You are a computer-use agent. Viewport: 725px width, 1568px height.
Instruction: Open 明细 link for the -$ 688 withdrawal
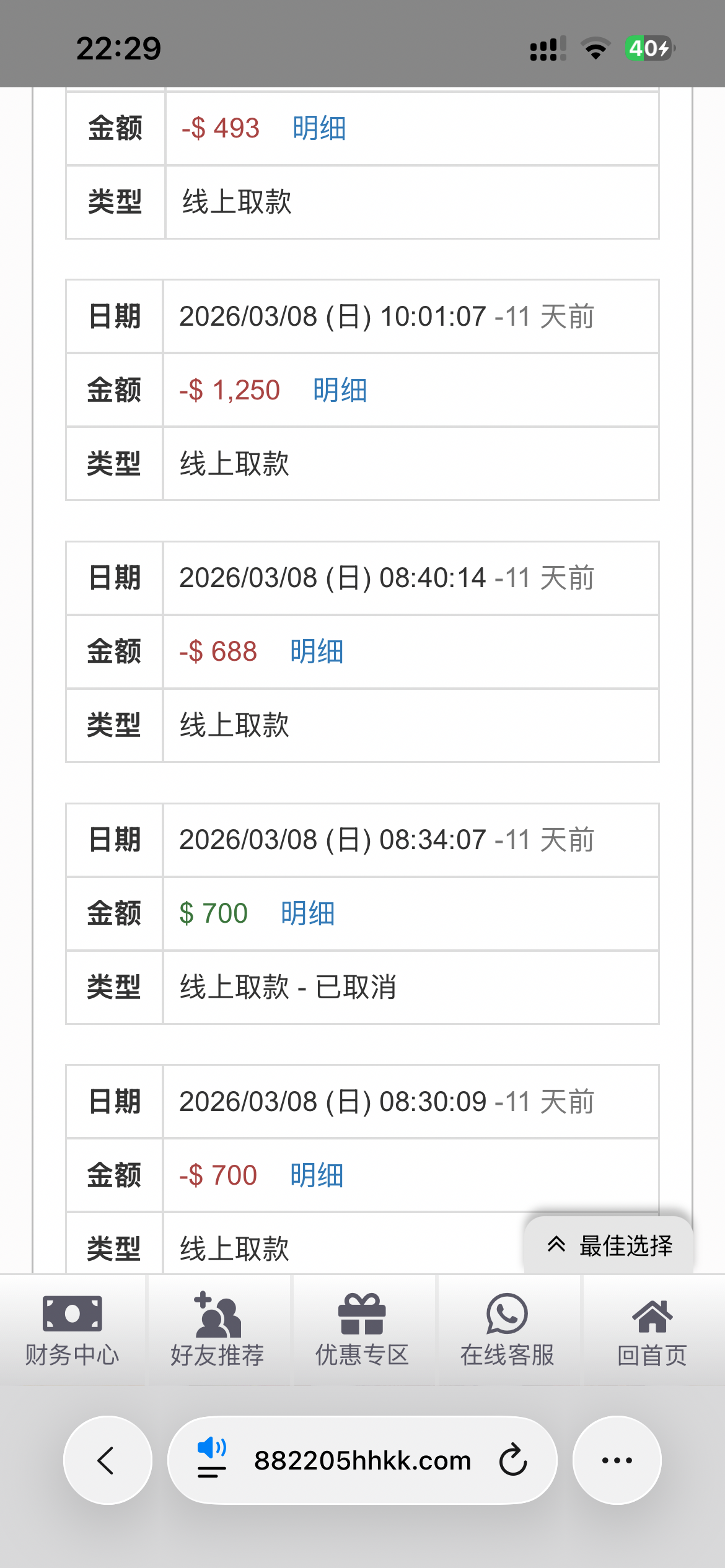point(317,652)
